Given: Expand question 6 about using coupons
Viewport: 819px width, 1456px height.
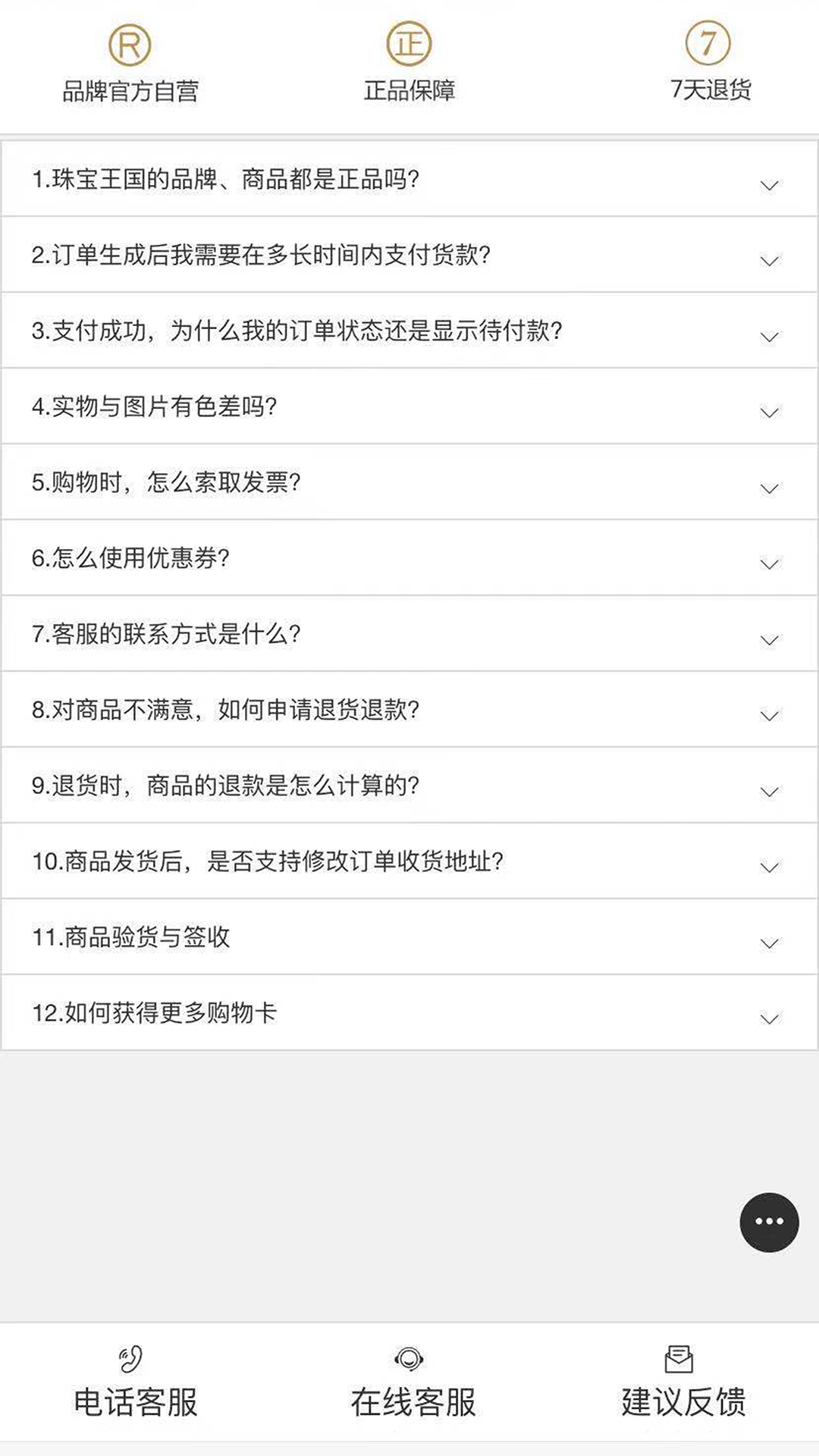Looking at the screenshot, I should click(x=409, y=559).
